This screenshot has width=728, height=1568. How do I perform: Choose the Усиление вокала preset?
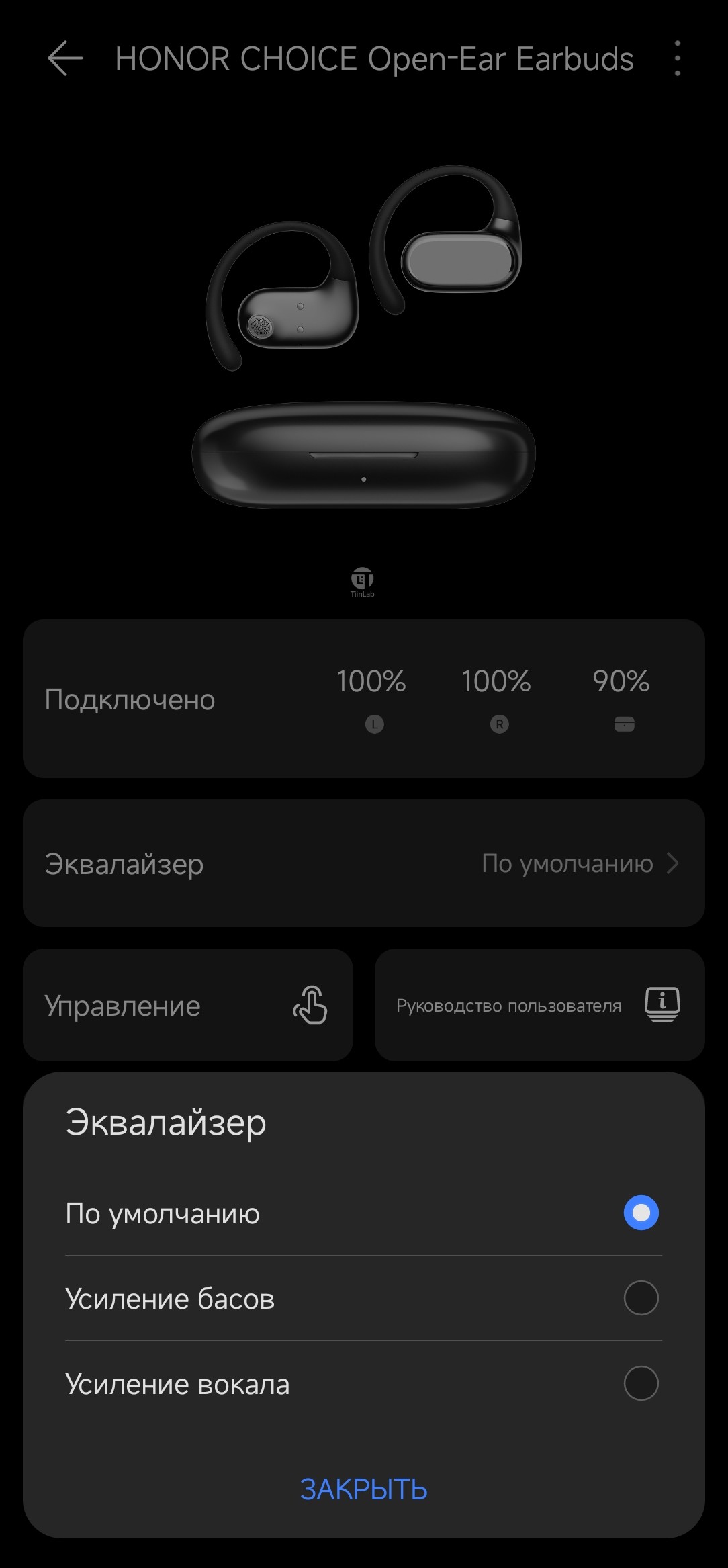641,1383
